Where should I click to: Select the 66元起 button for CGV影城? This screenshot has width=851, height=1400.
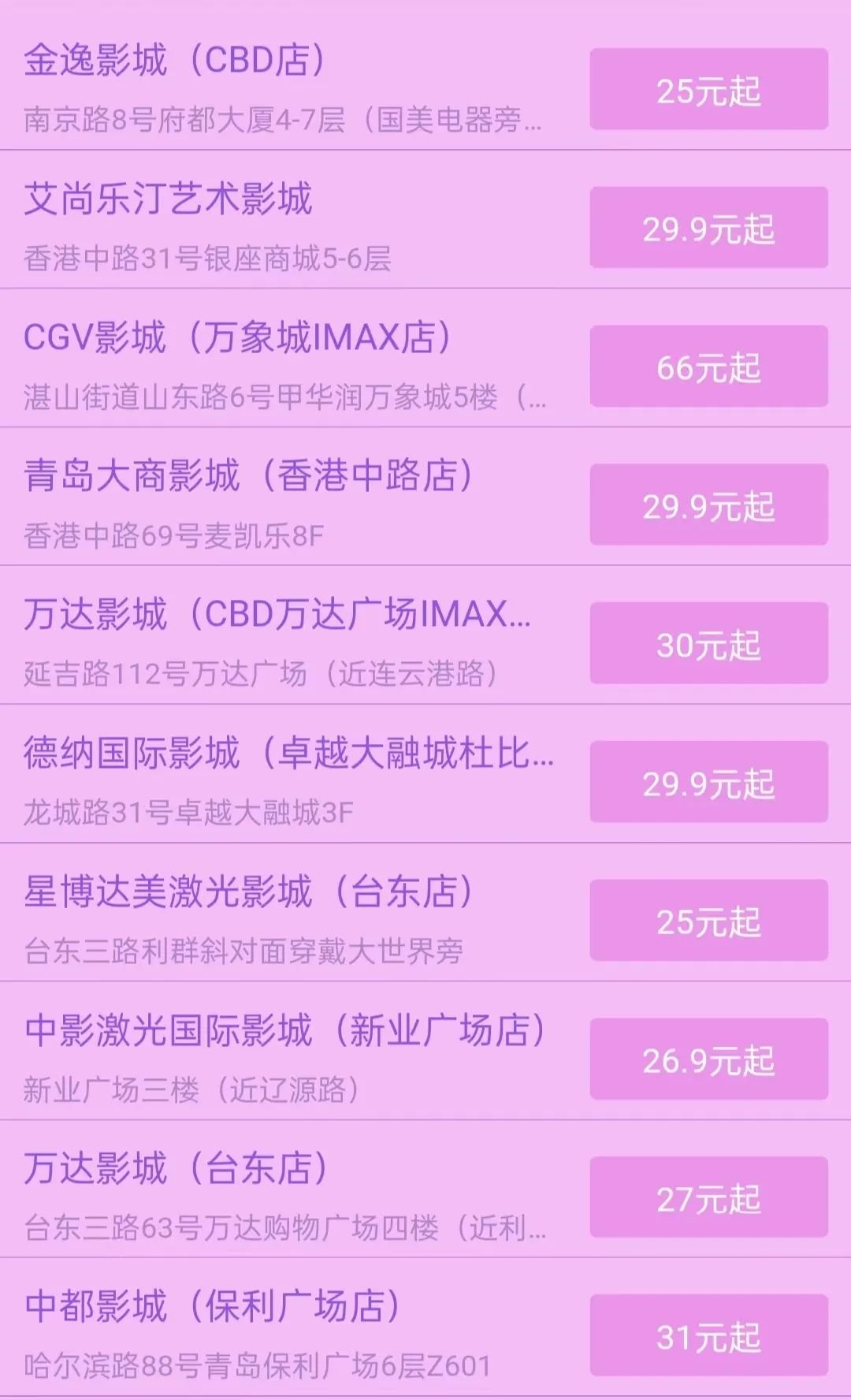tap(708, 367)
